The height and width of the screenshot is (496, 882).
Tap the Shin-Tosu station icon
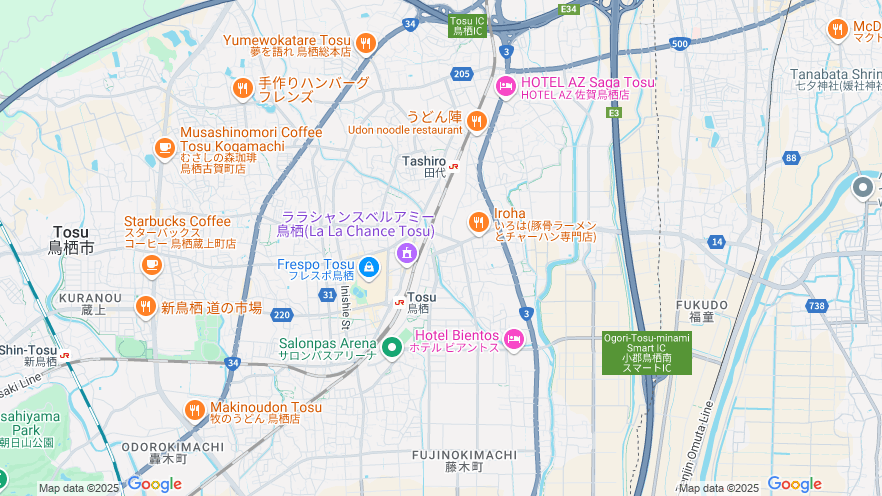(x=65, y=354)
